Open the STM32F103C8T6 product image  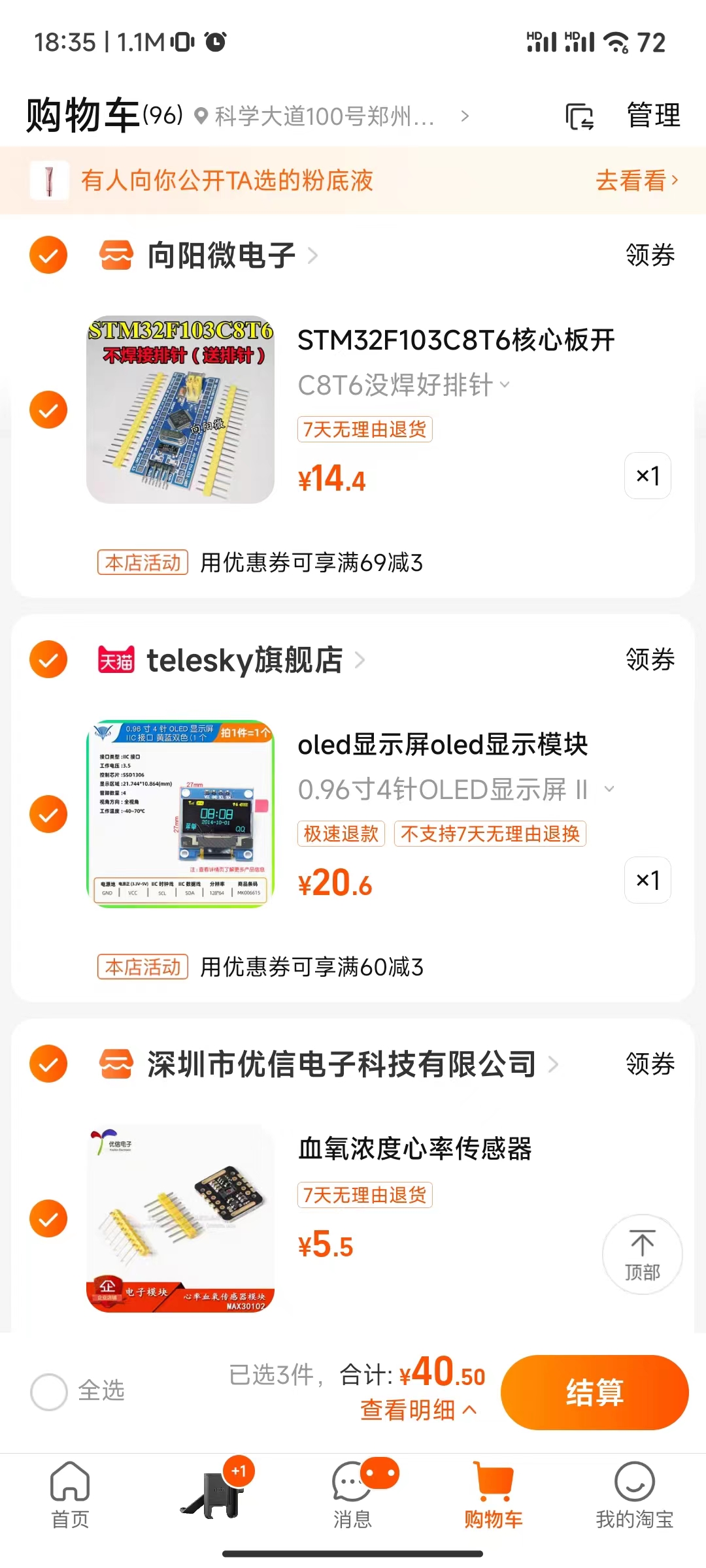tap(180, 410)
